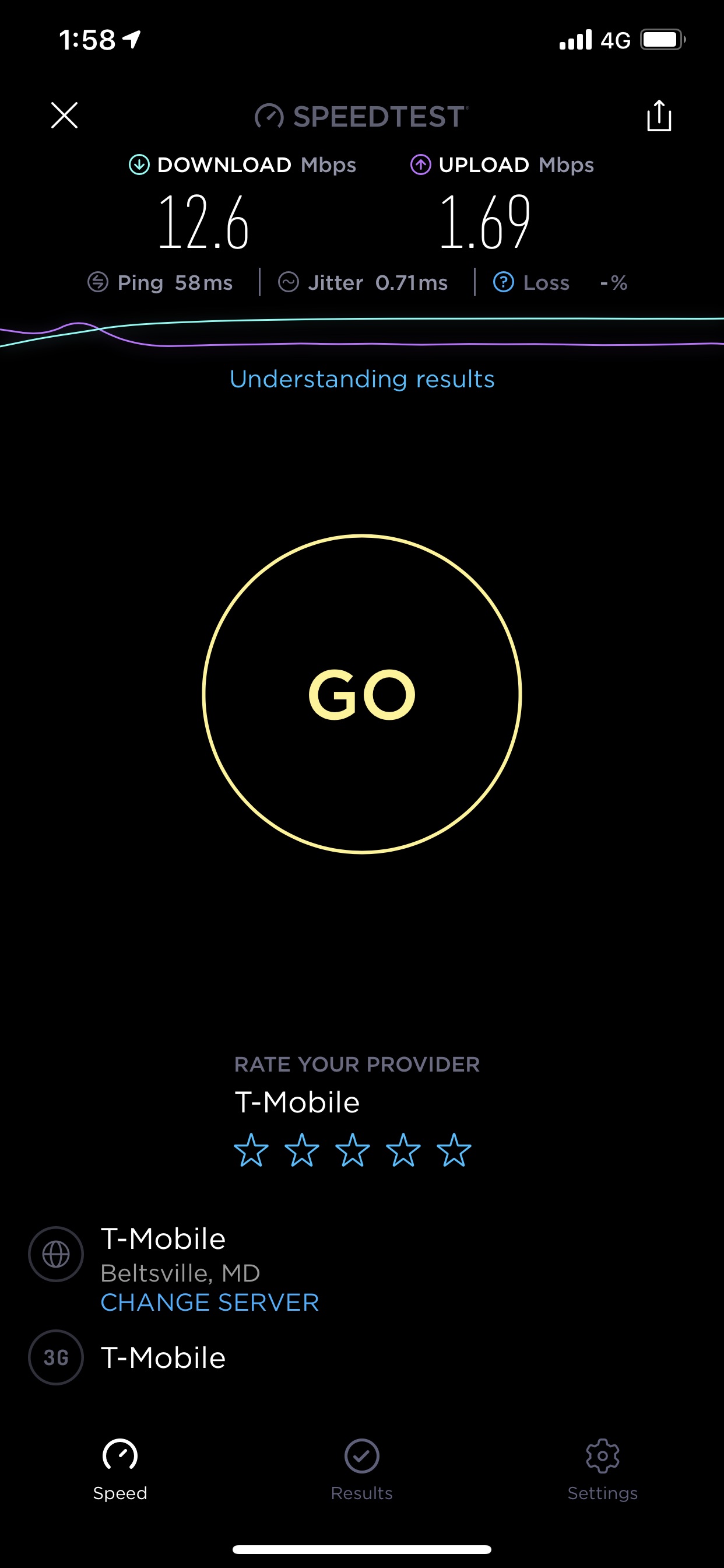Start a new test with GO
Viewport: 724px width, 1568px height.
tap(362, 694)
